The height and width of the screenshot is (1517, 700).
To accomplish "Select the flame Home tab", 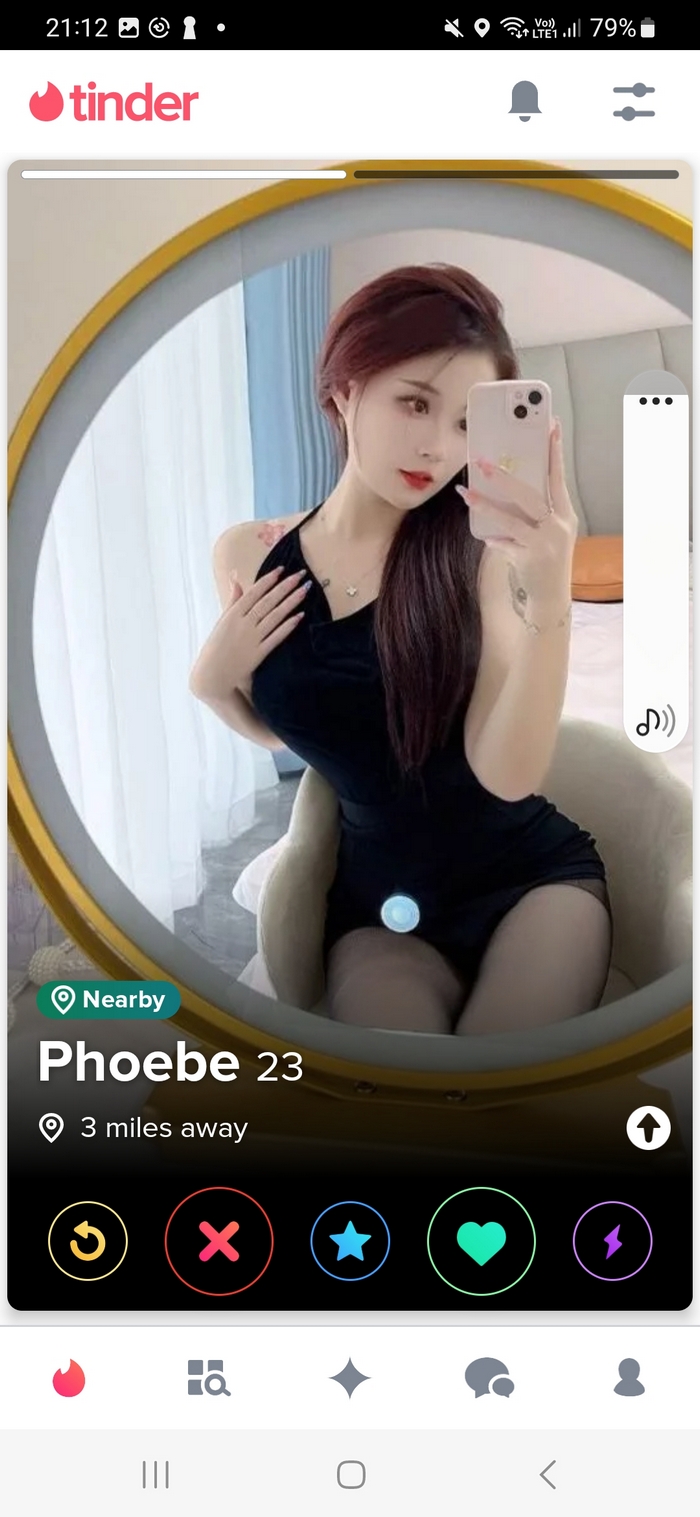I will (x=69, y=1379).
